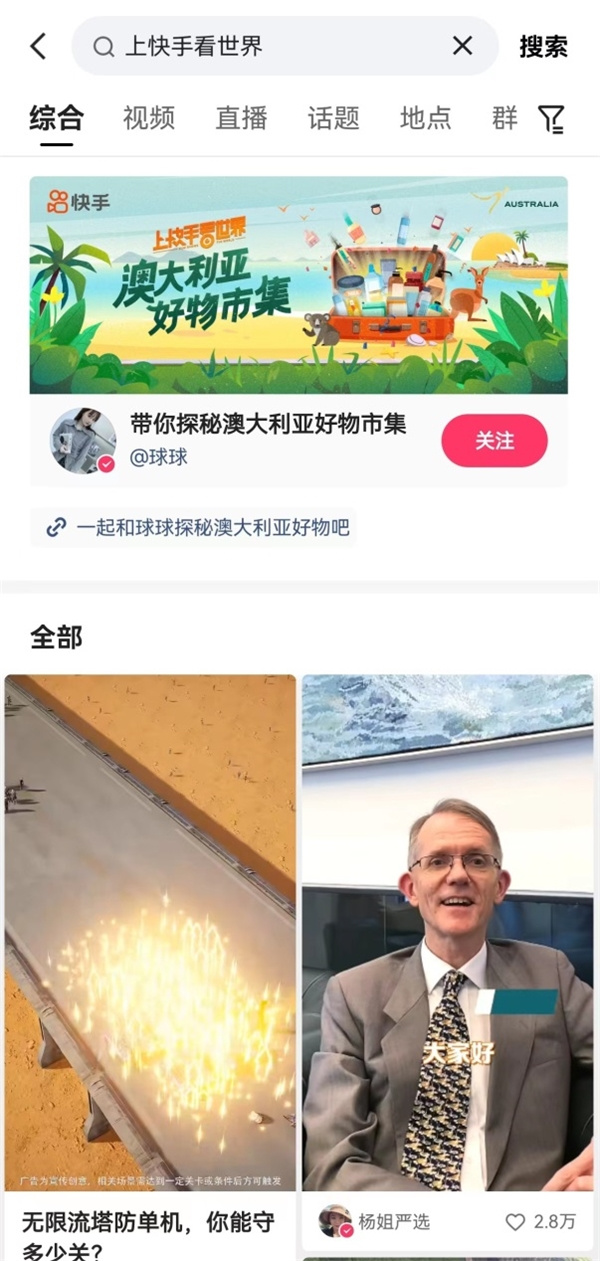
Task: Play the 杨姐严选 video with the man in suit
Action: coord(447,930)
